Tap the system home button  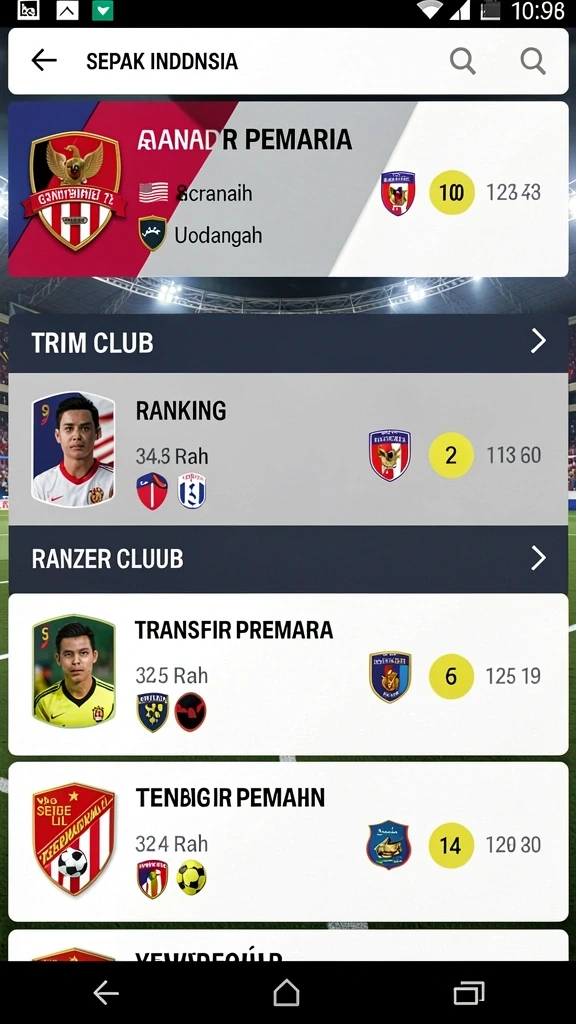point(286,993)
